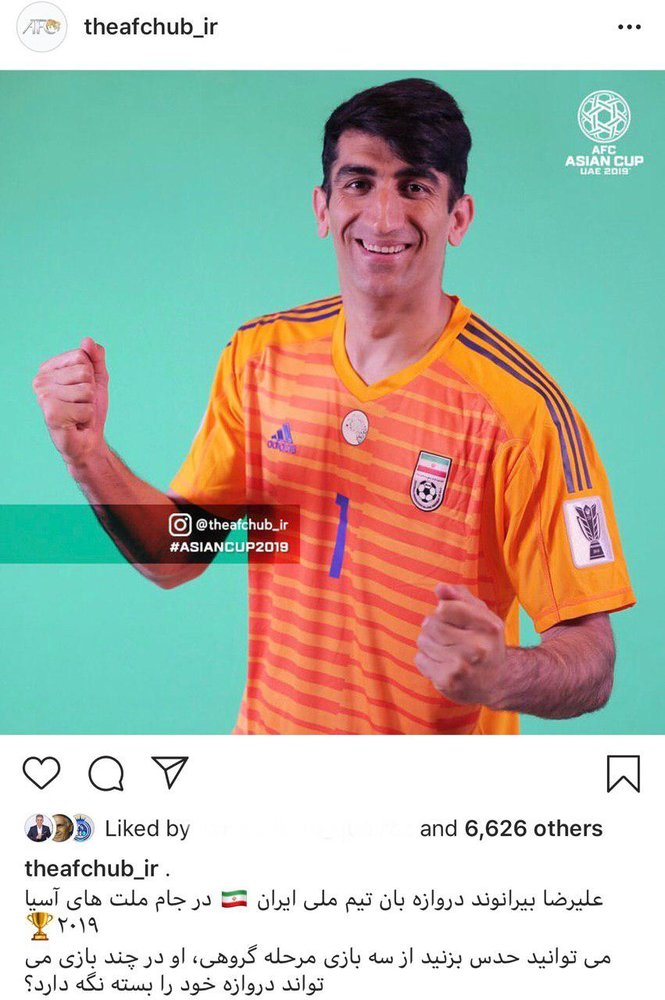Share the post with the paper plane icon

169,771
